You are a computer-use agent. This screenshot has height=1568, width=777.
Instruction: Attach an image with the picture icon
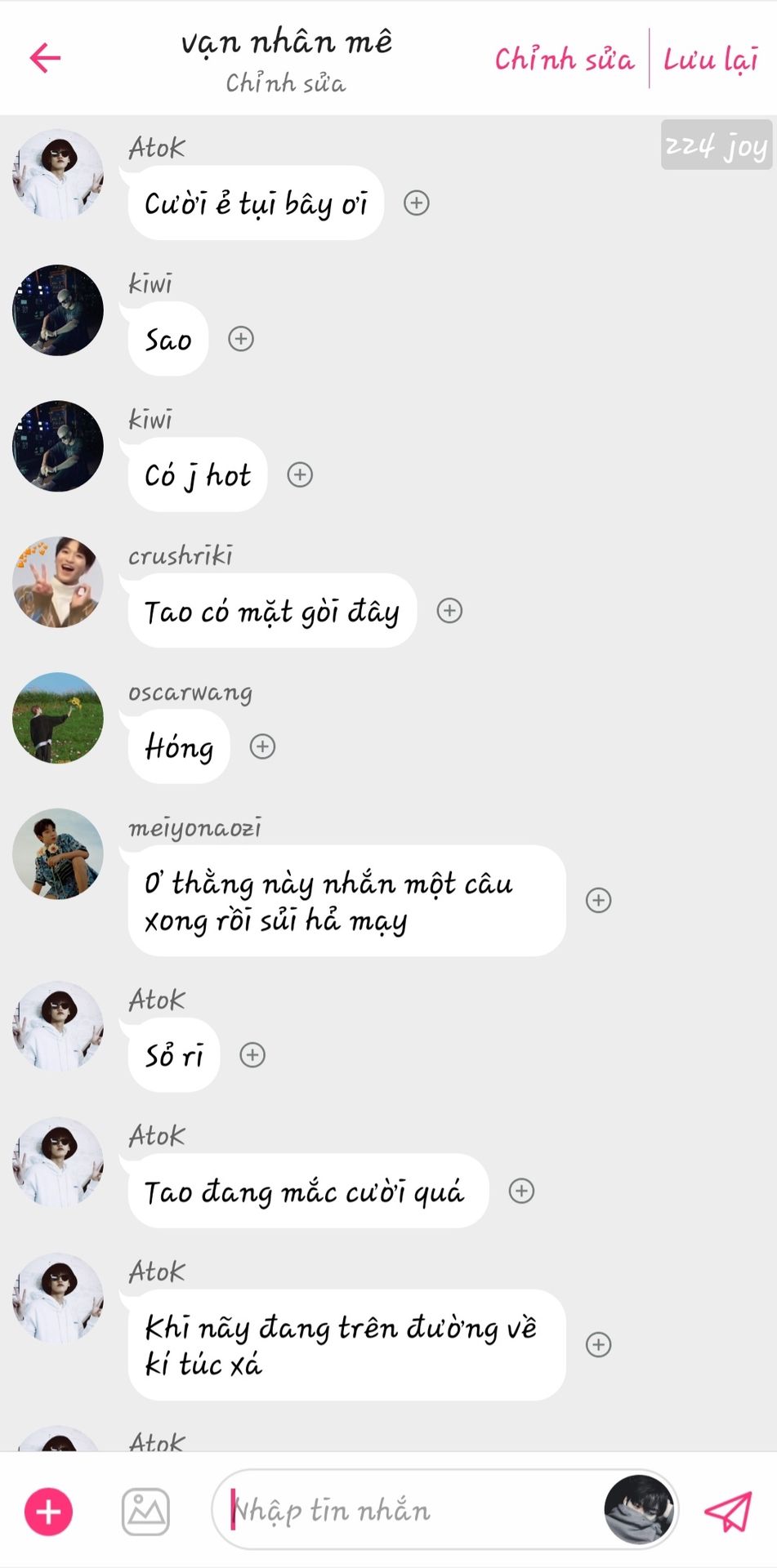point(145,1512)
